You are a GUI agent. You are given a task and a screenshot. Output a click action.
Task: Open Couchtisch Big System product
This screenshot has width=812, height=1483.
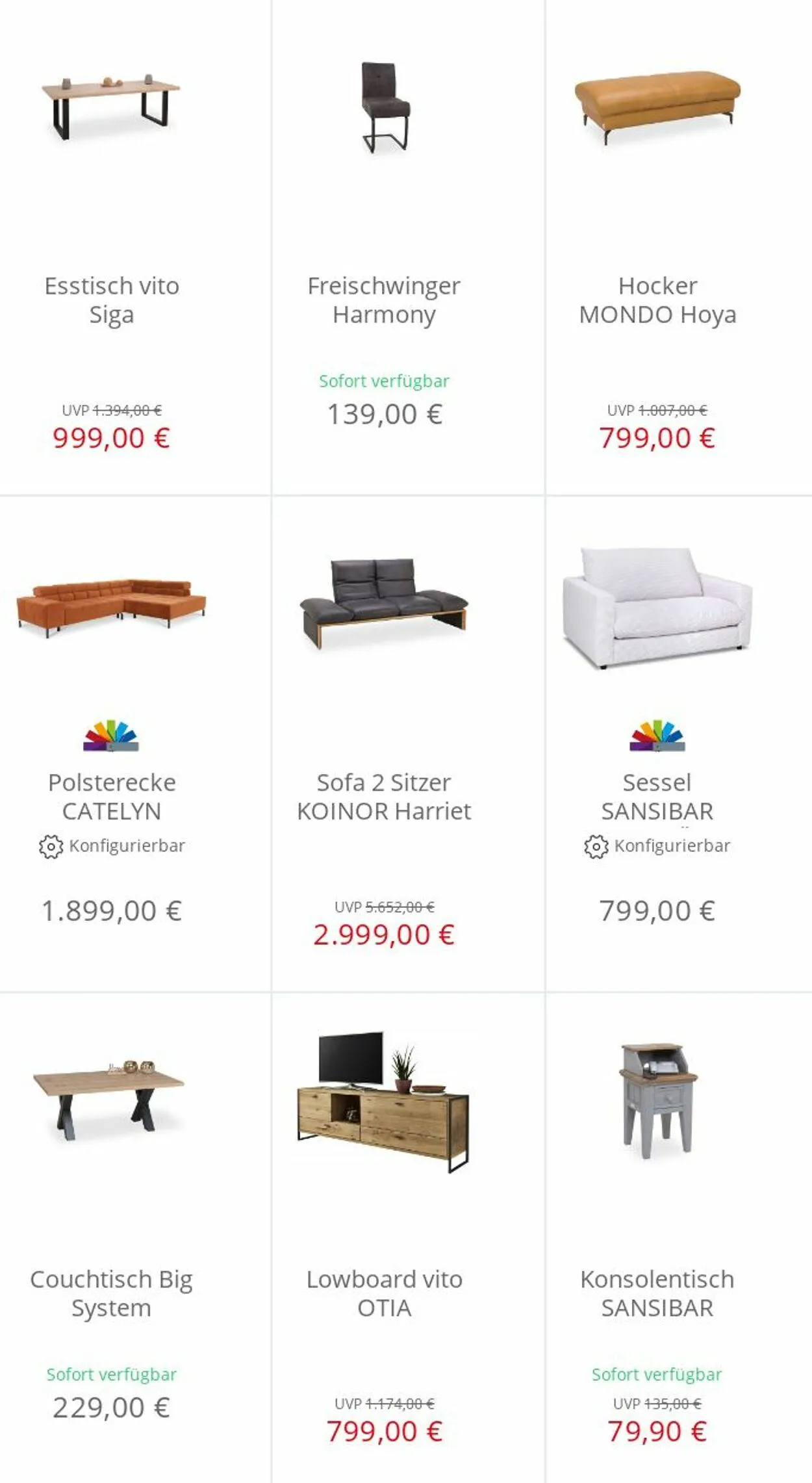pyautogui.click(x=112, y=1293)
